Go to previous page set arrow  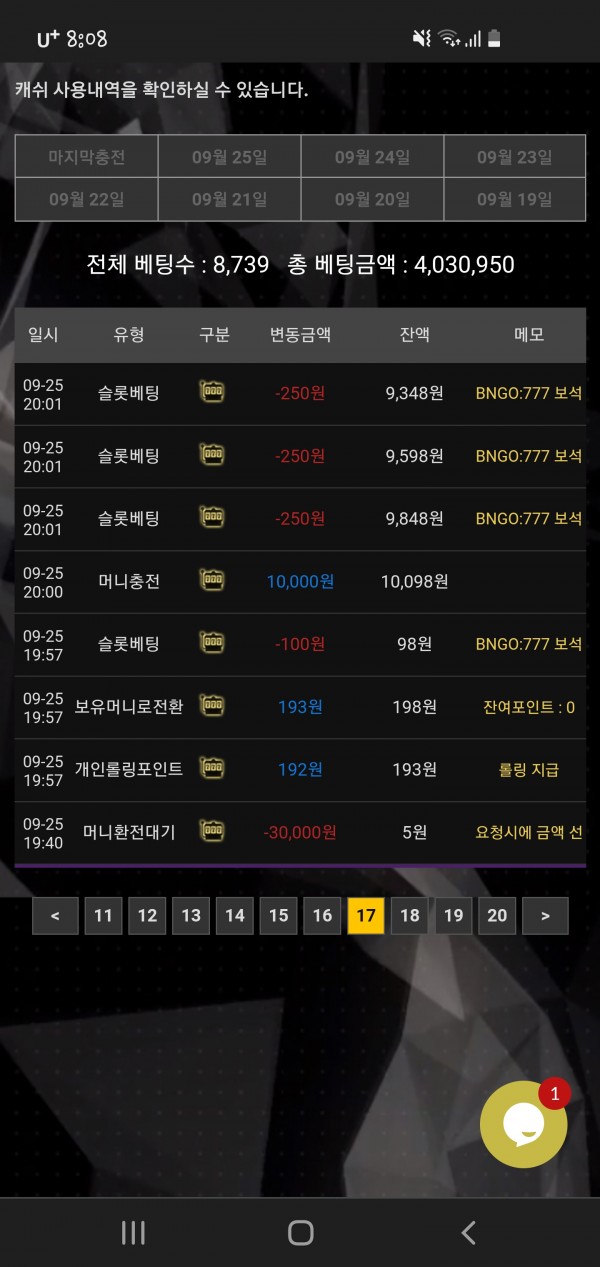(55, 915)
